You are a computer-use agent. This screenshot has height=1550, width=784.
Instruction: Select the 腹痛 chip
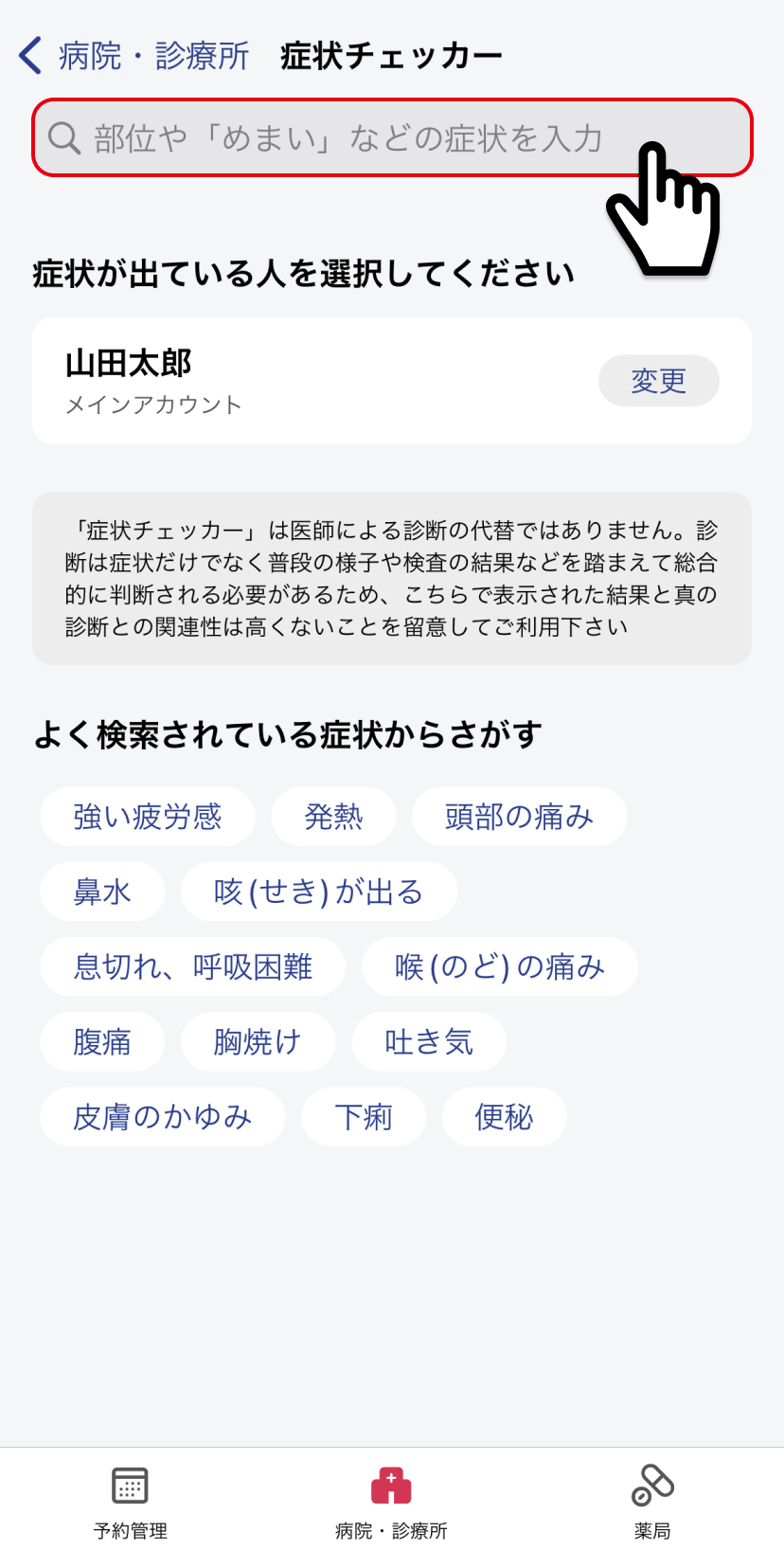click(x=102, y=1041)
